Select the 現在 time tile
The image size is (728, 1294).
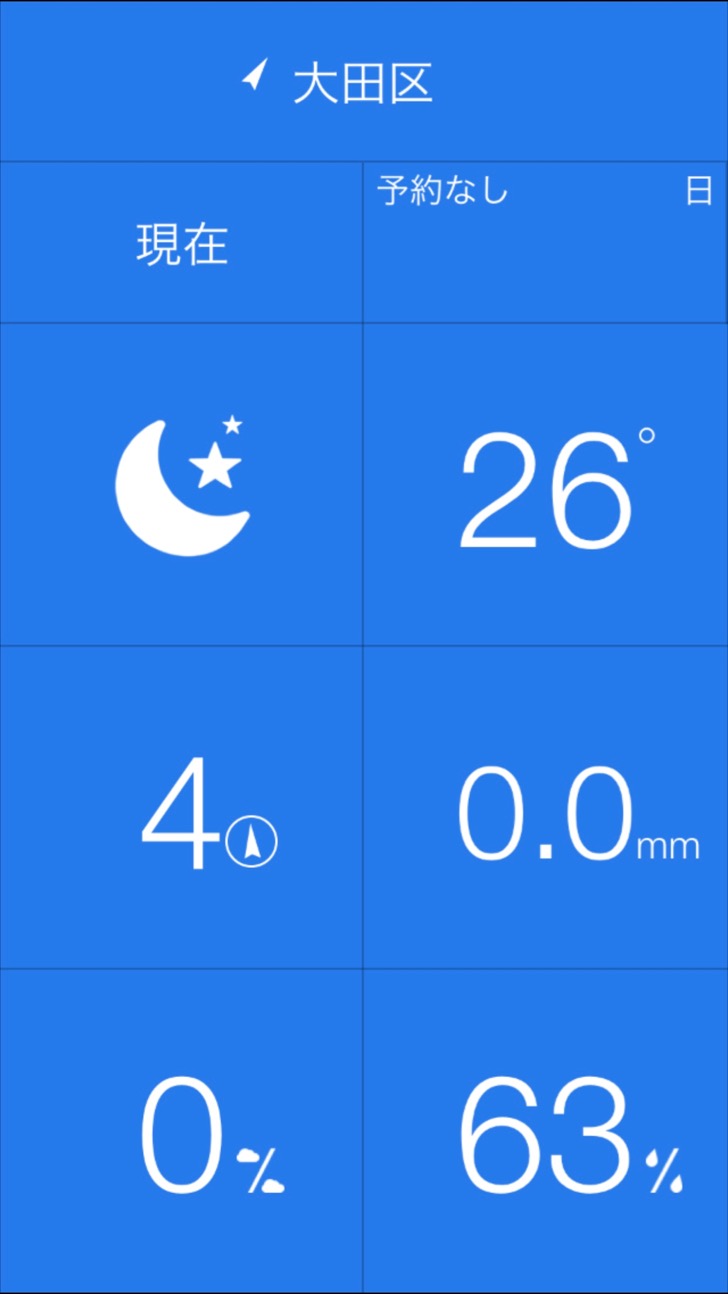pos(181,243)
